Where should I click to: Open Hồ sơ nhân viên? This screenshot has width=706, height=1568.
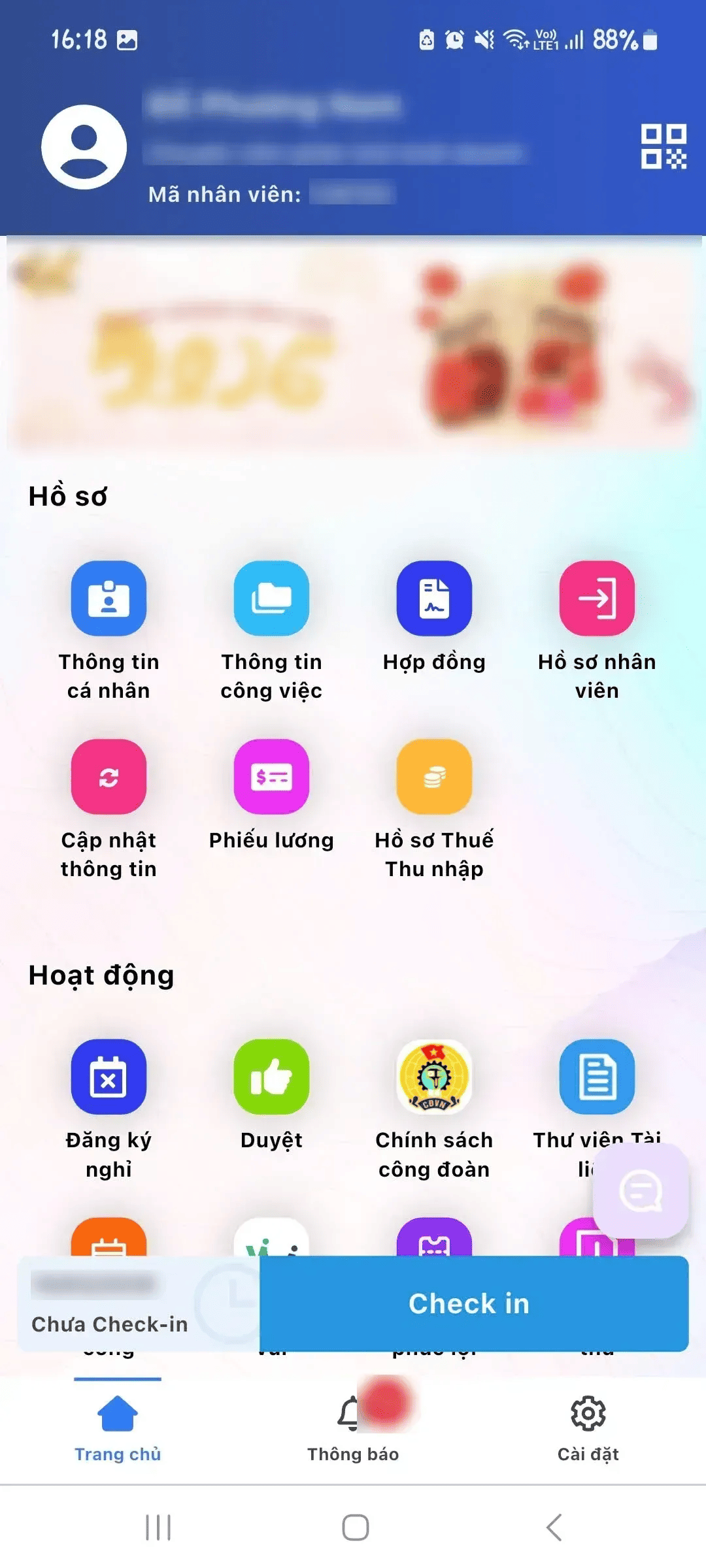pyautogui.click(x=597, y=599)
